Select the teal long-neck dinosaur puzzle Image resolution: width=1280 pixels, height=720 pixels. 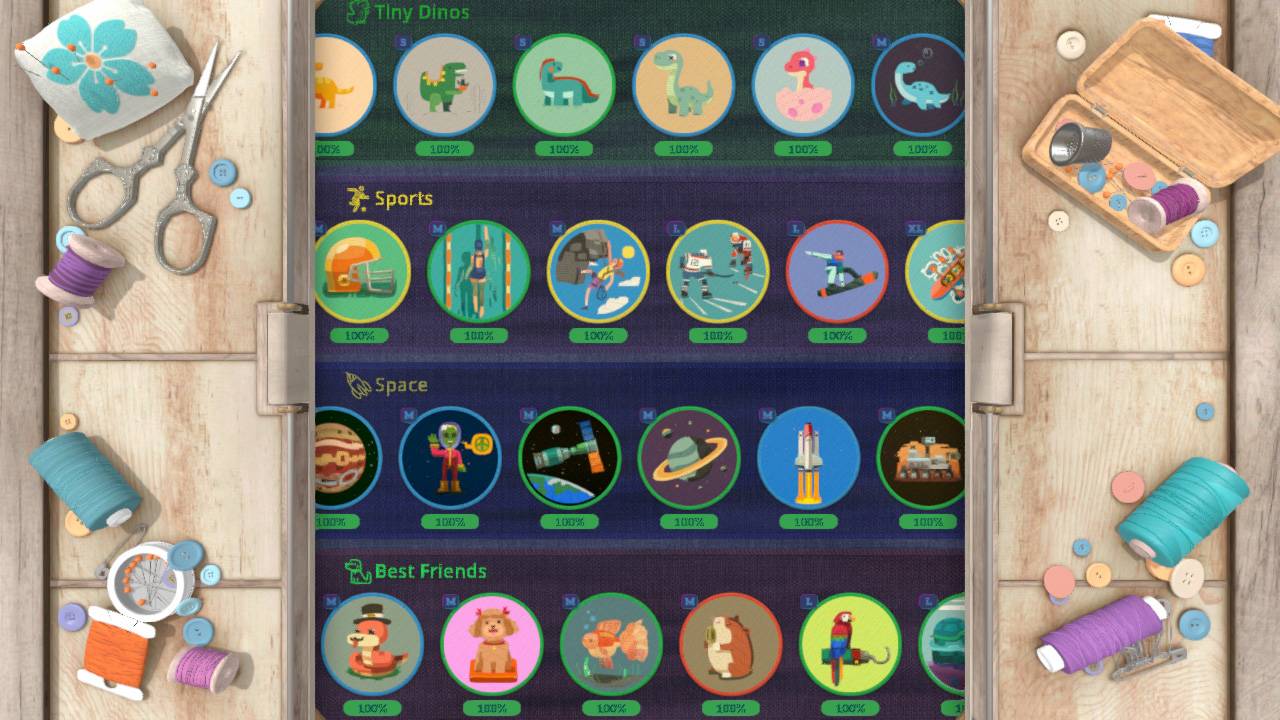(564, 85)
